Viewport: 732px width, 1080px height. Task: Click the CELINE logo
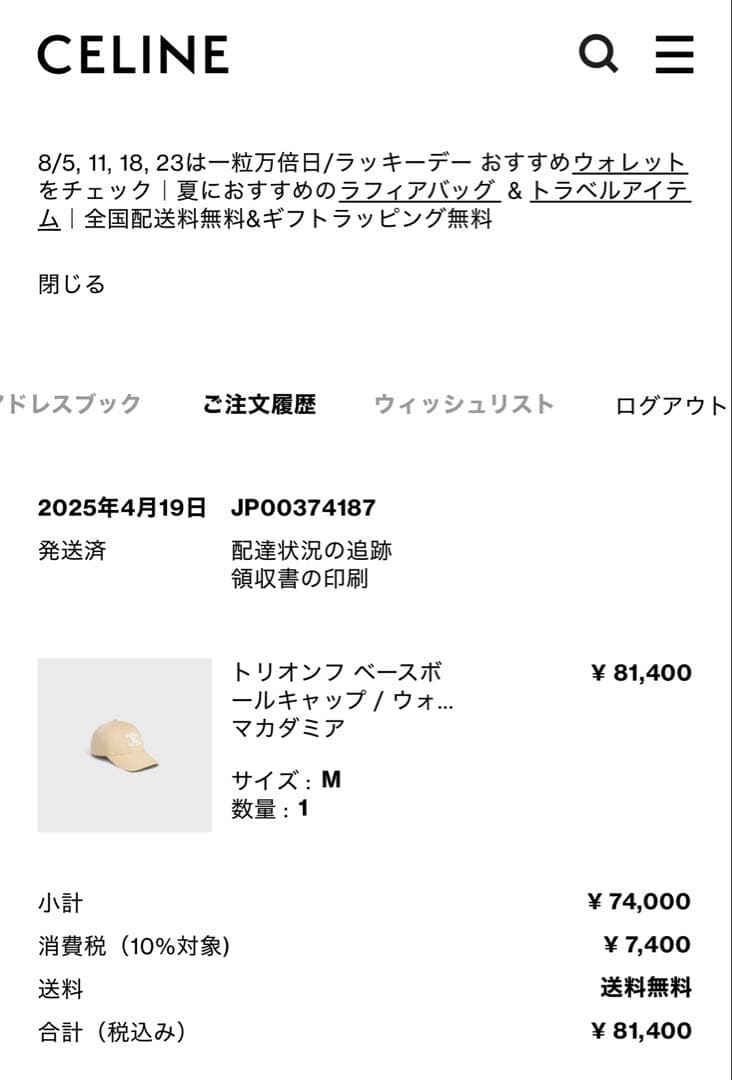point(130,56)
